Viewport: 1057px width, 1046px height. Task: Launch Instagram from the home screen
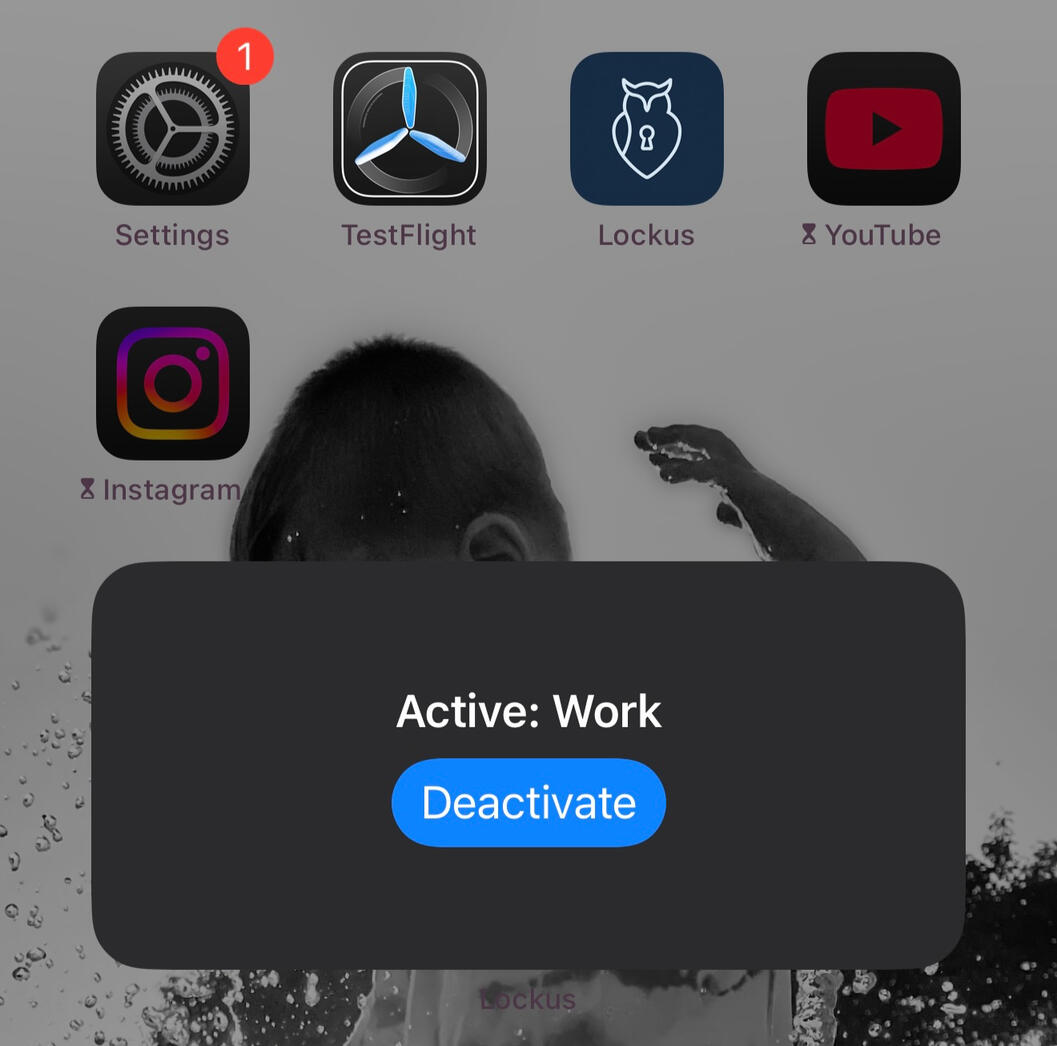[x=172, y=383]
